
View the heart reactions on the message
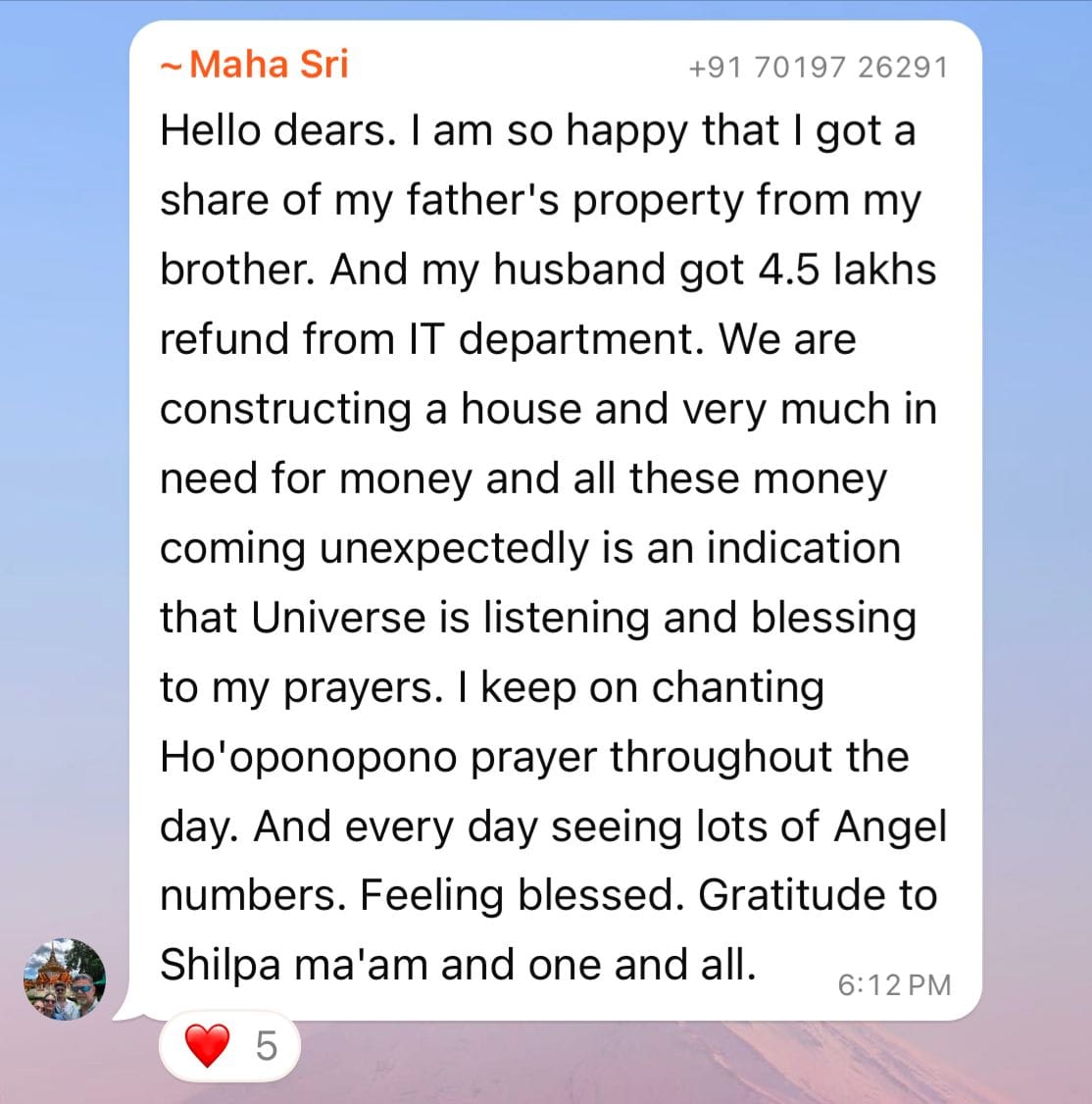(229, 1046)
